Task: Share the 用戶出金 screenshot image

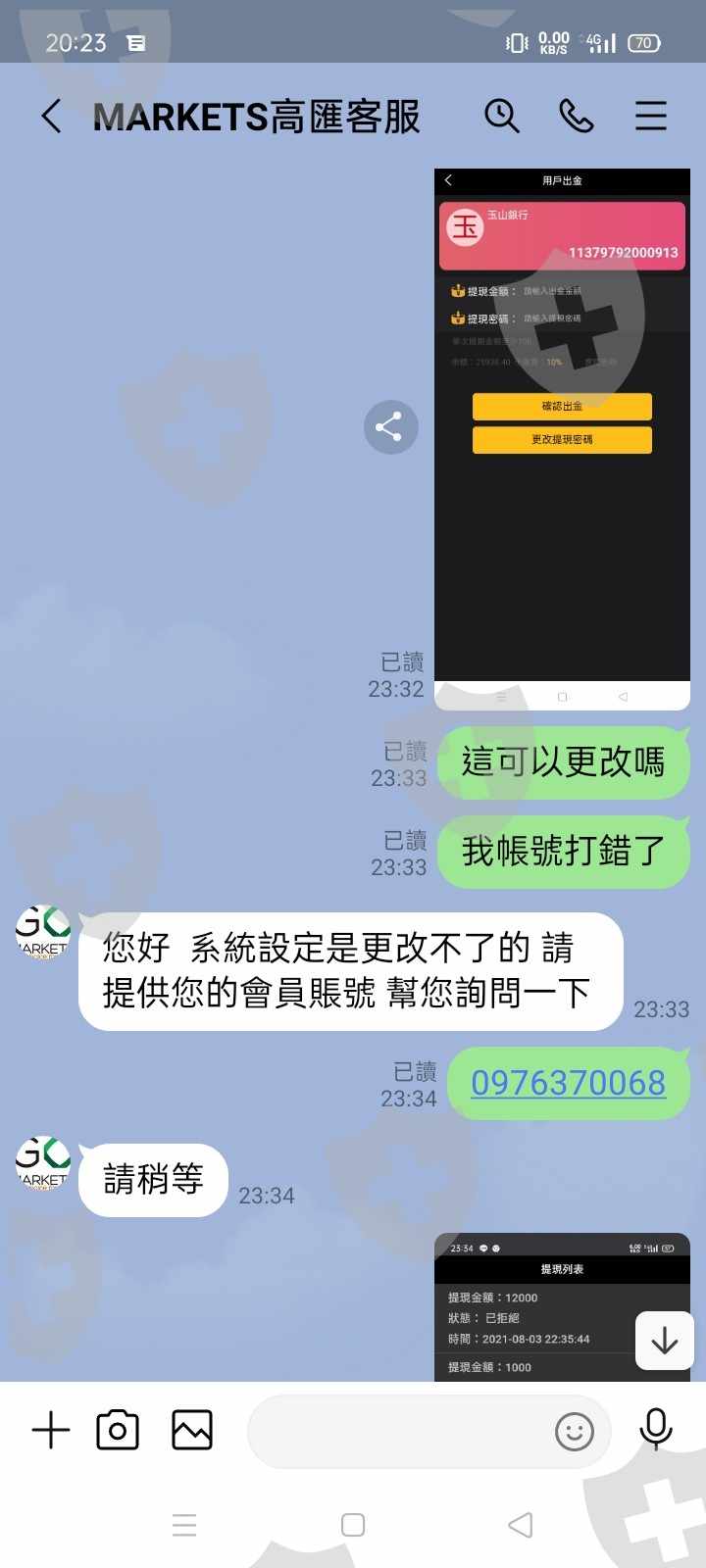Action: pos(390,427)
